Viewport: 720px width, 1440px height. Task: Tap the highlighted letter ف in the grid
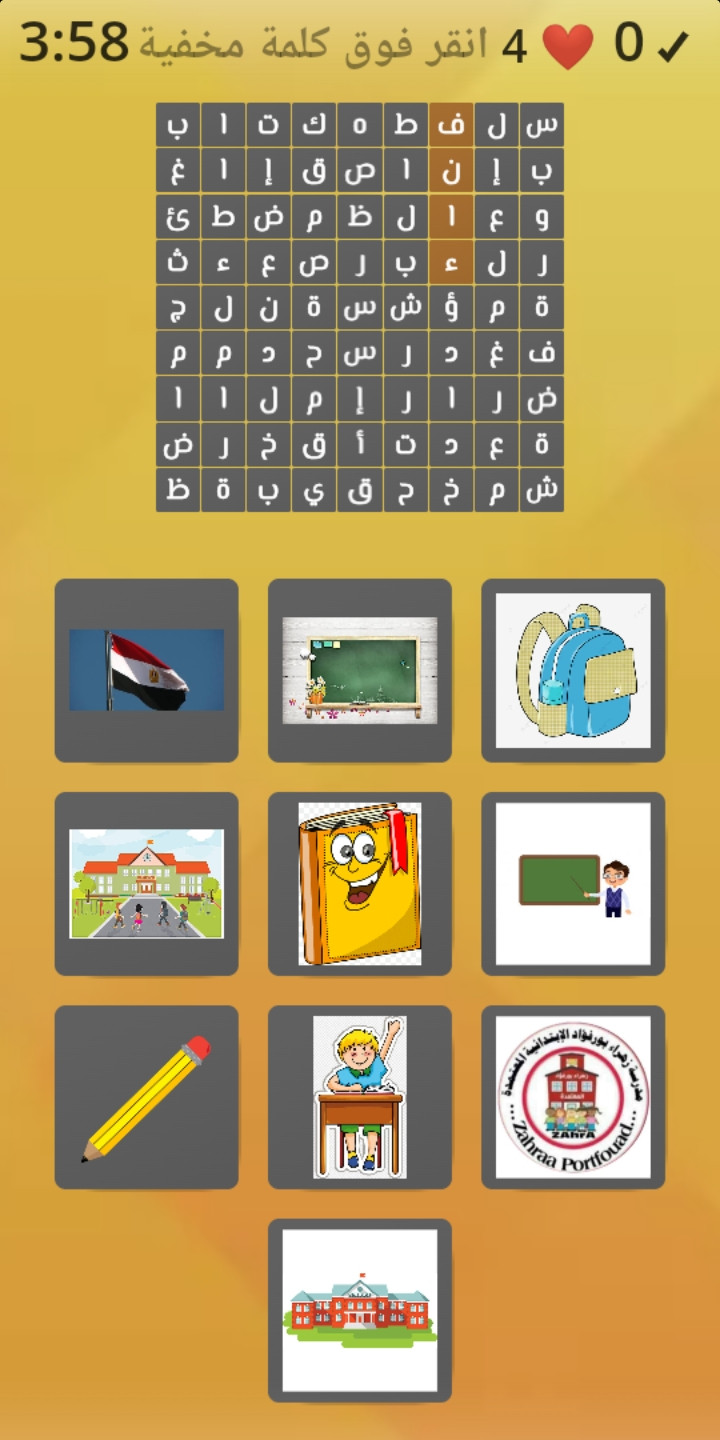451,125
